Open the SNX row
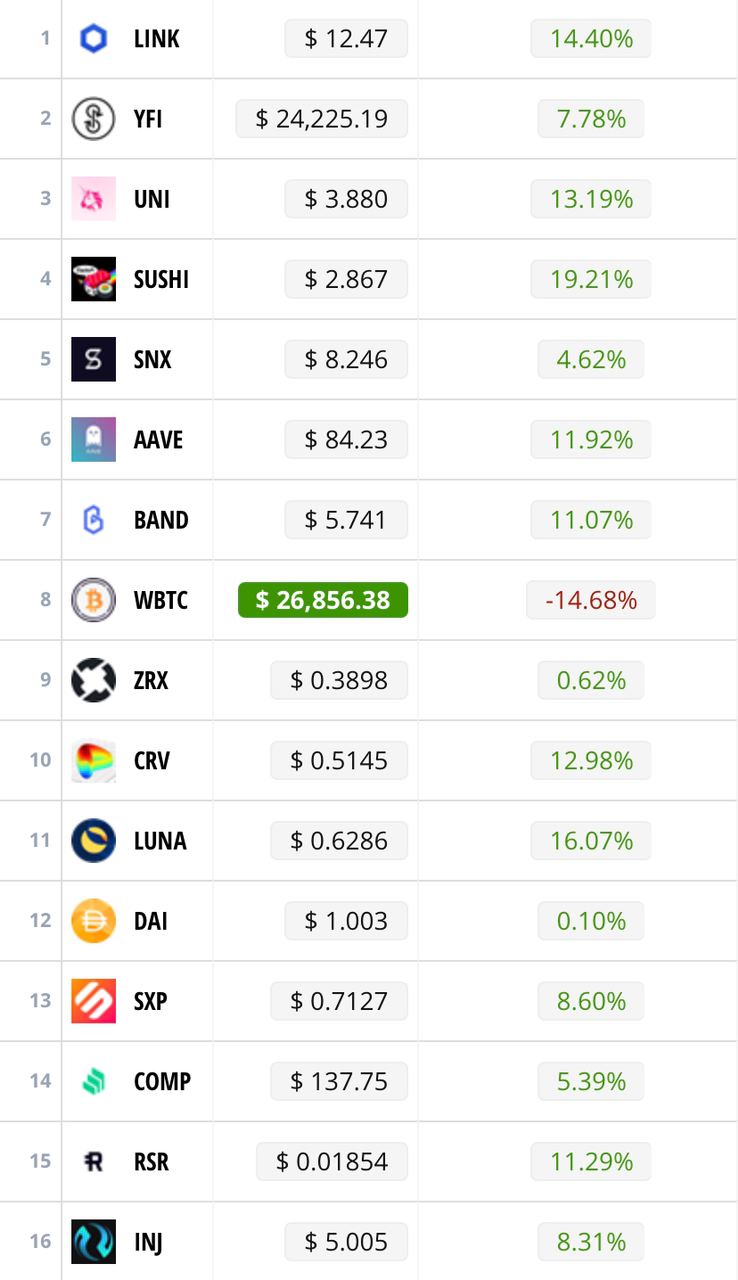Image resolution: width=738 pixels, height=1280 pixels. click(x=152, y=359)
